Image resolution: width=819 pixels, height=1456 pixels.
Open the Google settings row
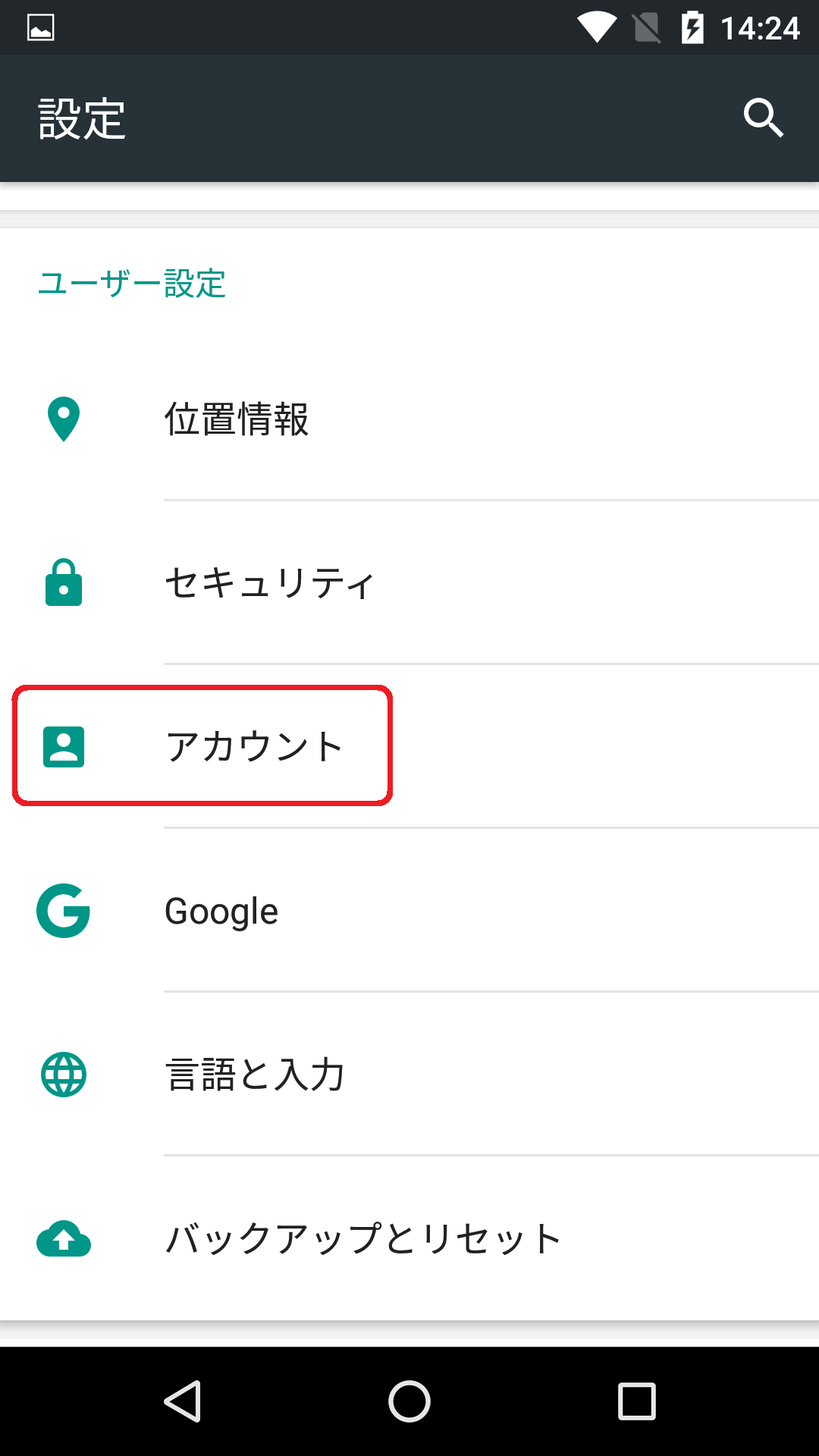(409, 910)
